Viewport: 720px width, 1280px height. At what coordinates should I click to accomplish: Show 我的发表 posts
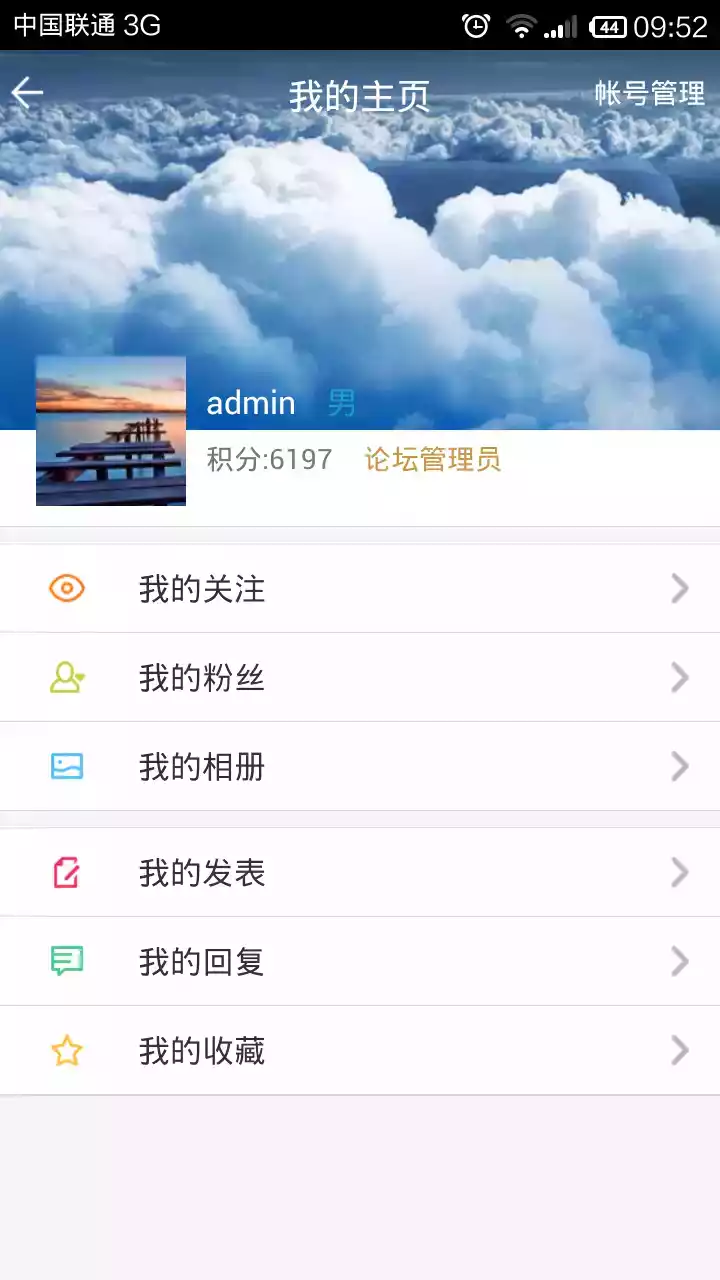(x=360, y=873)
